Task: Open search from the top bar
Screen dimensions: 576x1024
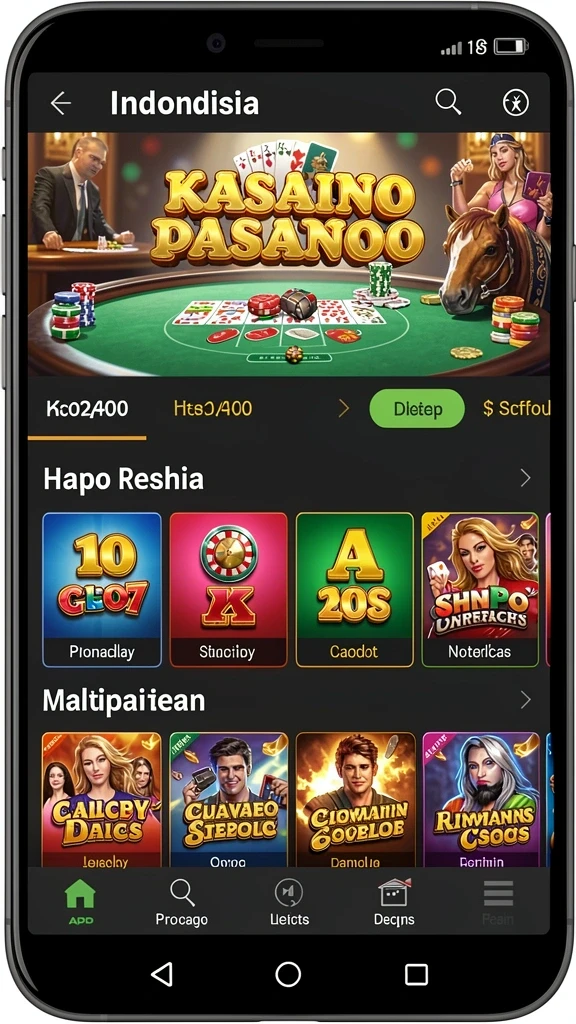Action: point(448,102)
